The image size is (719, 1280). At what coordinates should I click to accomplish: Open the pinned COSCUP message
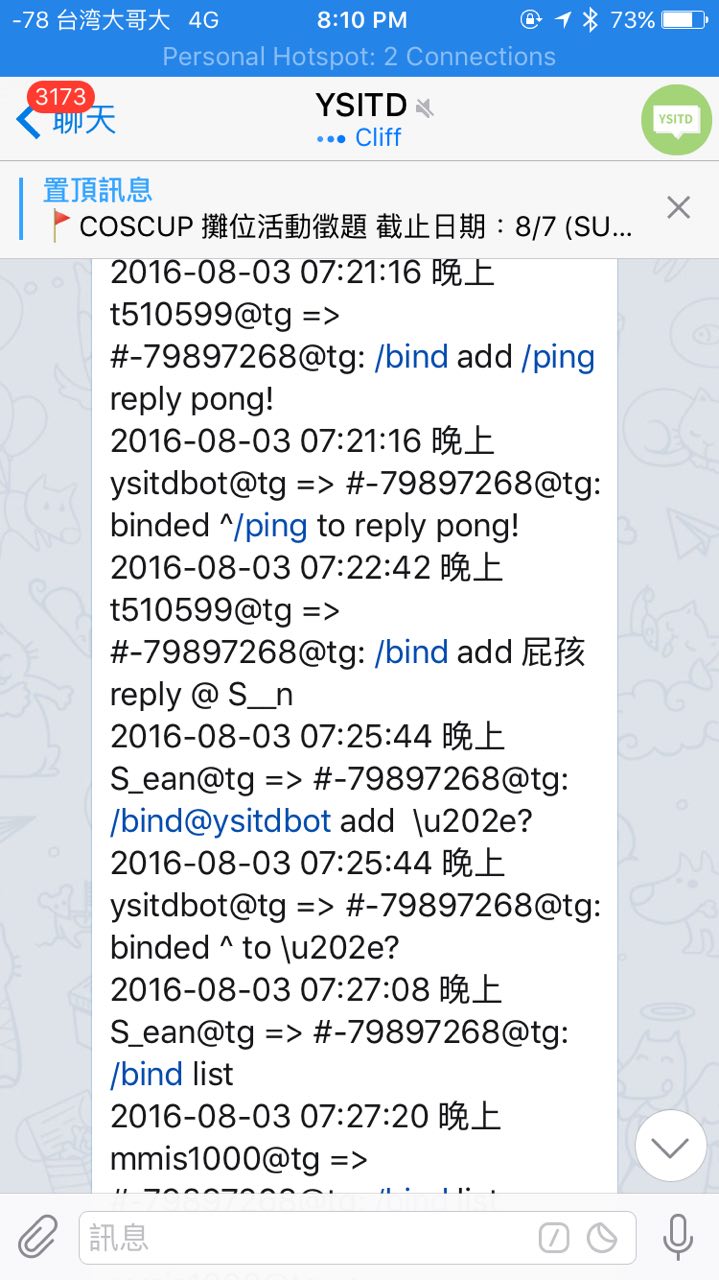coord(340,208)
